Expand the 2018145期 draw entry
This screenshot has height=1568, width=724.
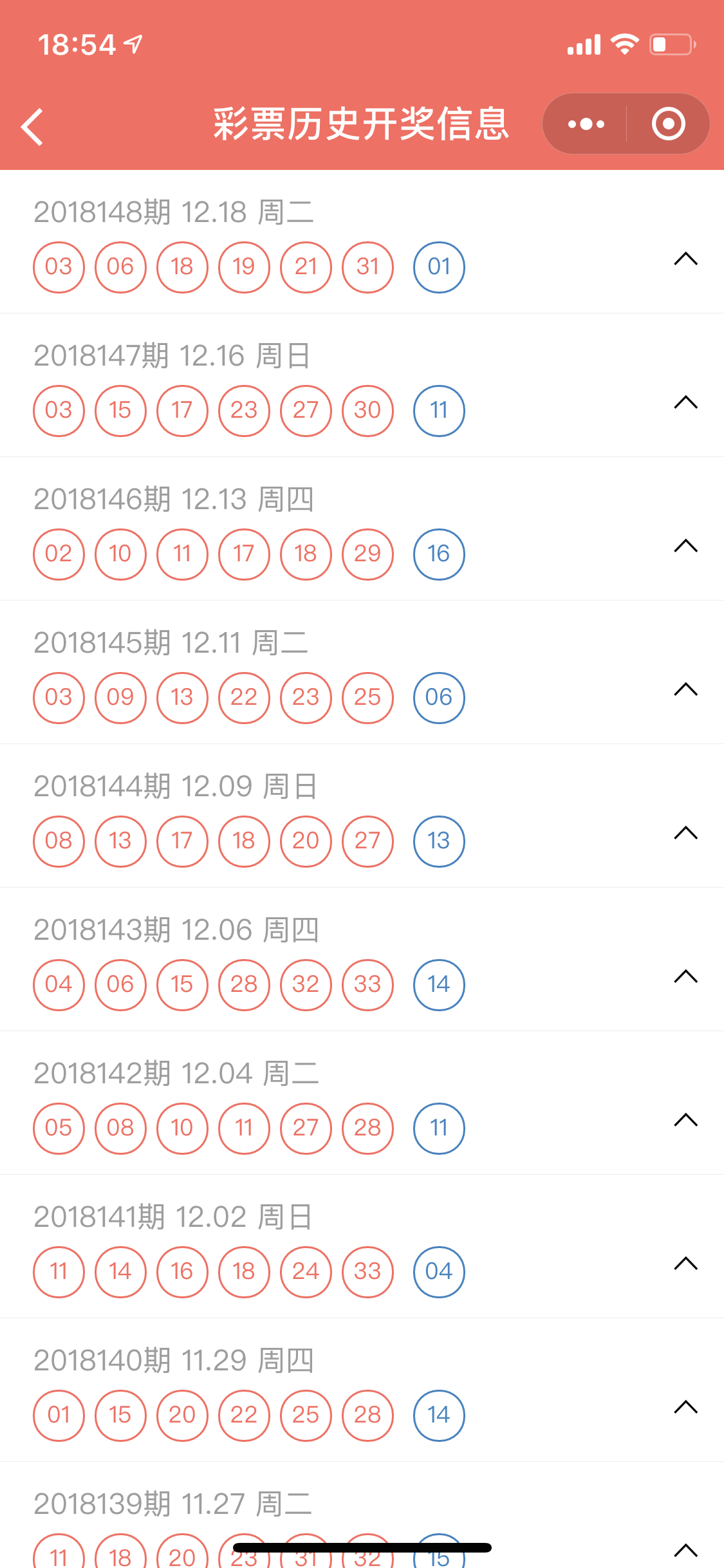[685, 689]
